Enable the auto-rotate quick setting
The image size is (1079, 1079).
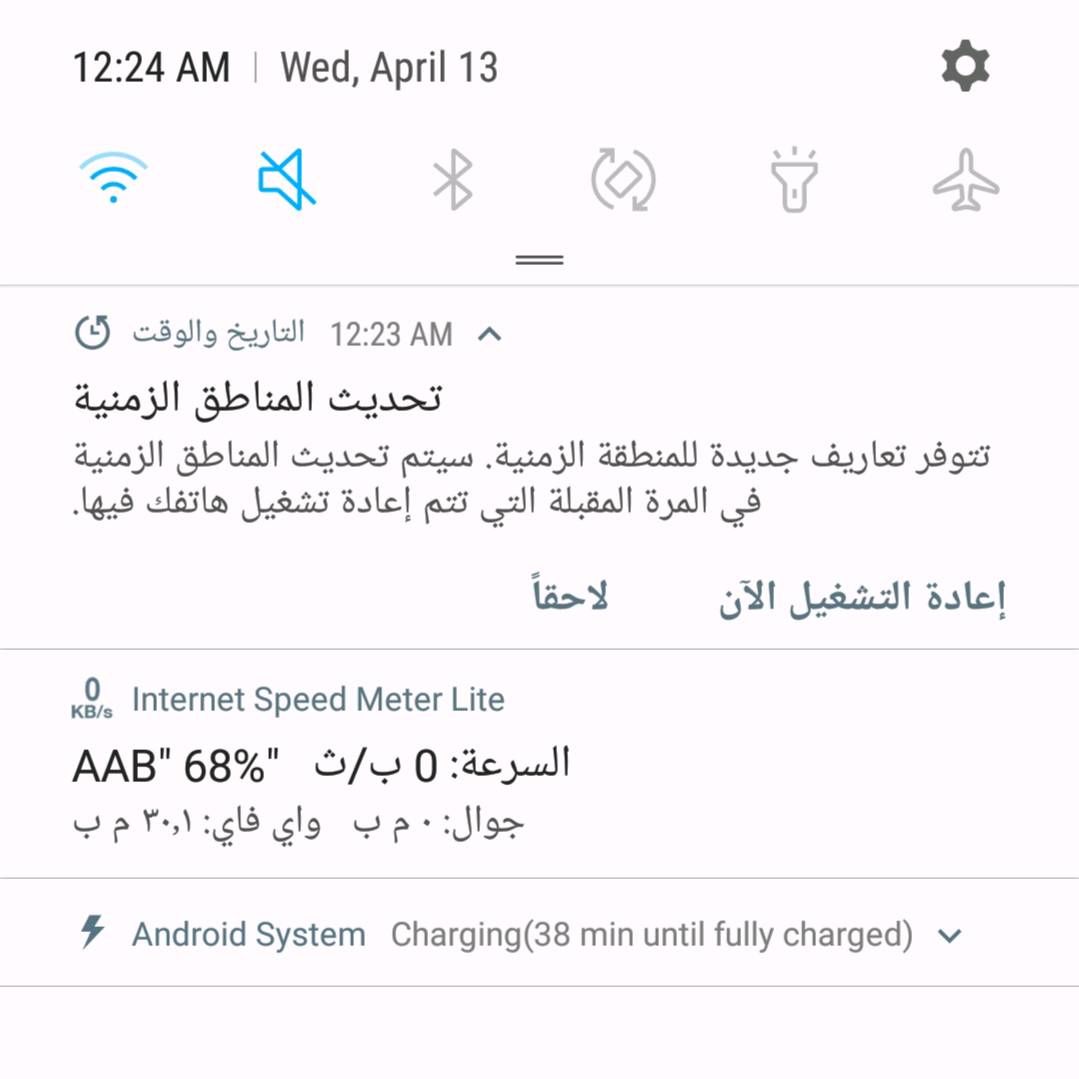(x=622, y=181)
